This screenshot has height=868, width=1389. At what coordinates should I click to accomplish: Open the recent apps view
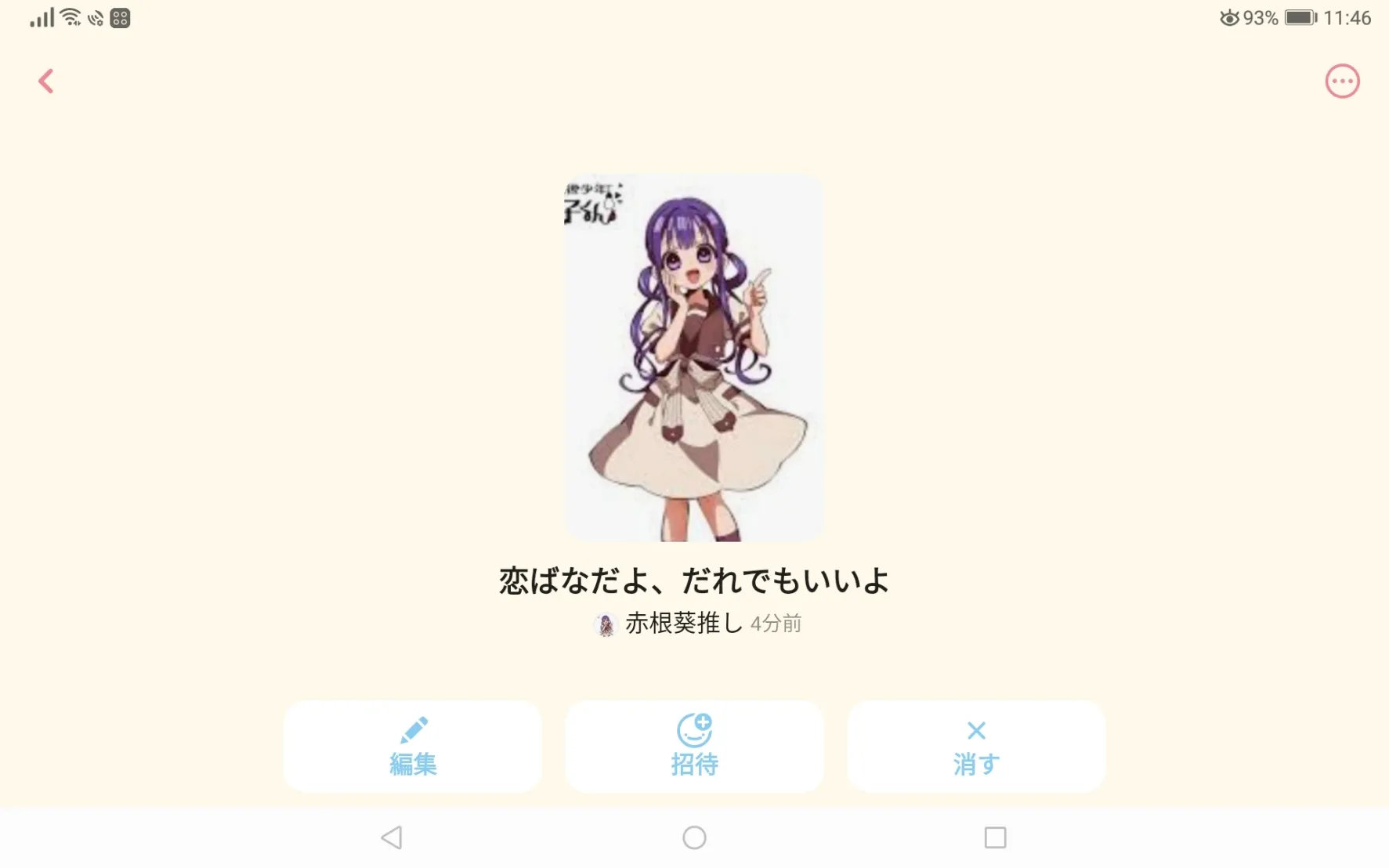[x=995, y=837]
